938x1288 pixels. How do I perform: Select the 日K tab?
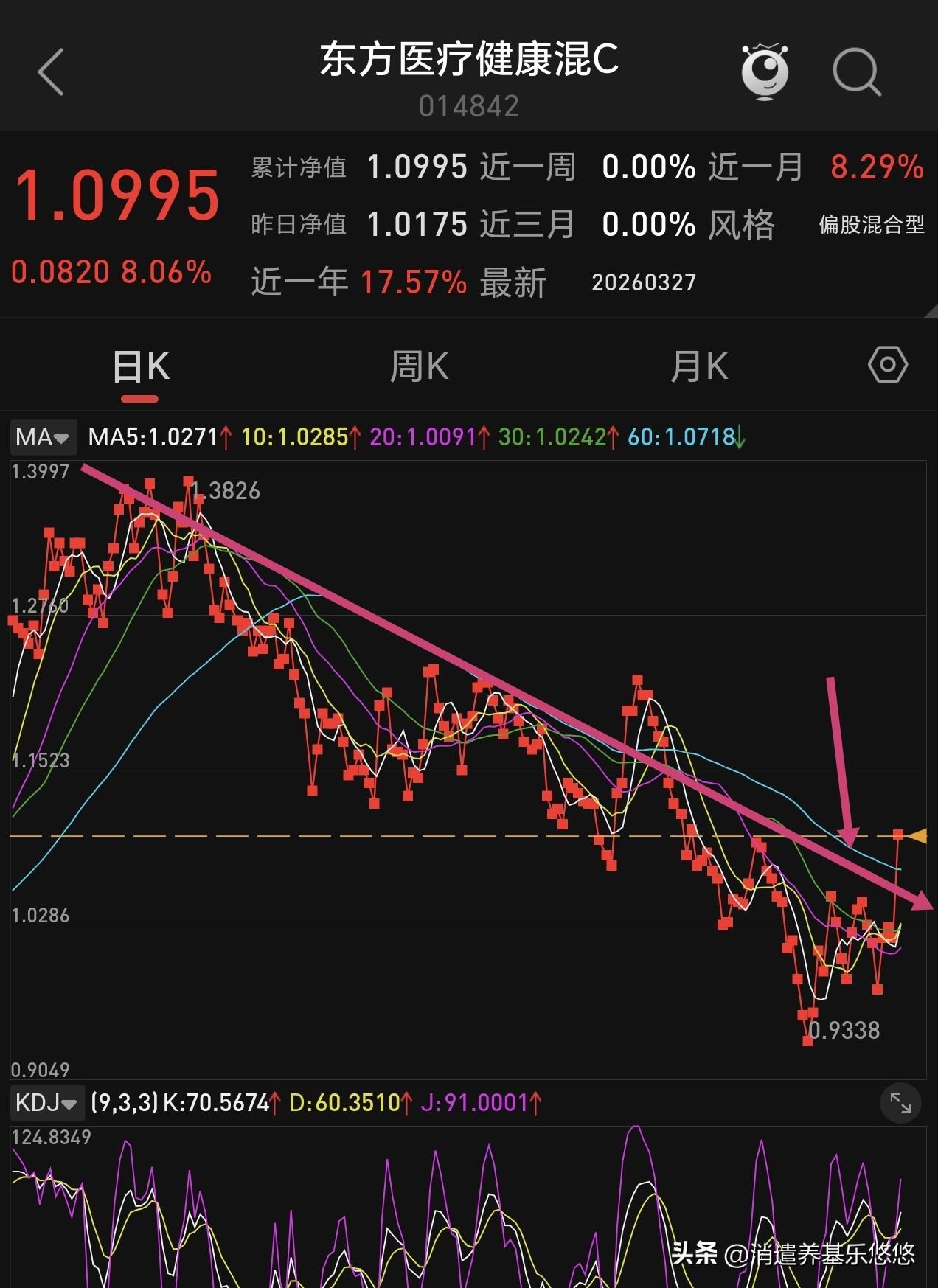(140, 366)
